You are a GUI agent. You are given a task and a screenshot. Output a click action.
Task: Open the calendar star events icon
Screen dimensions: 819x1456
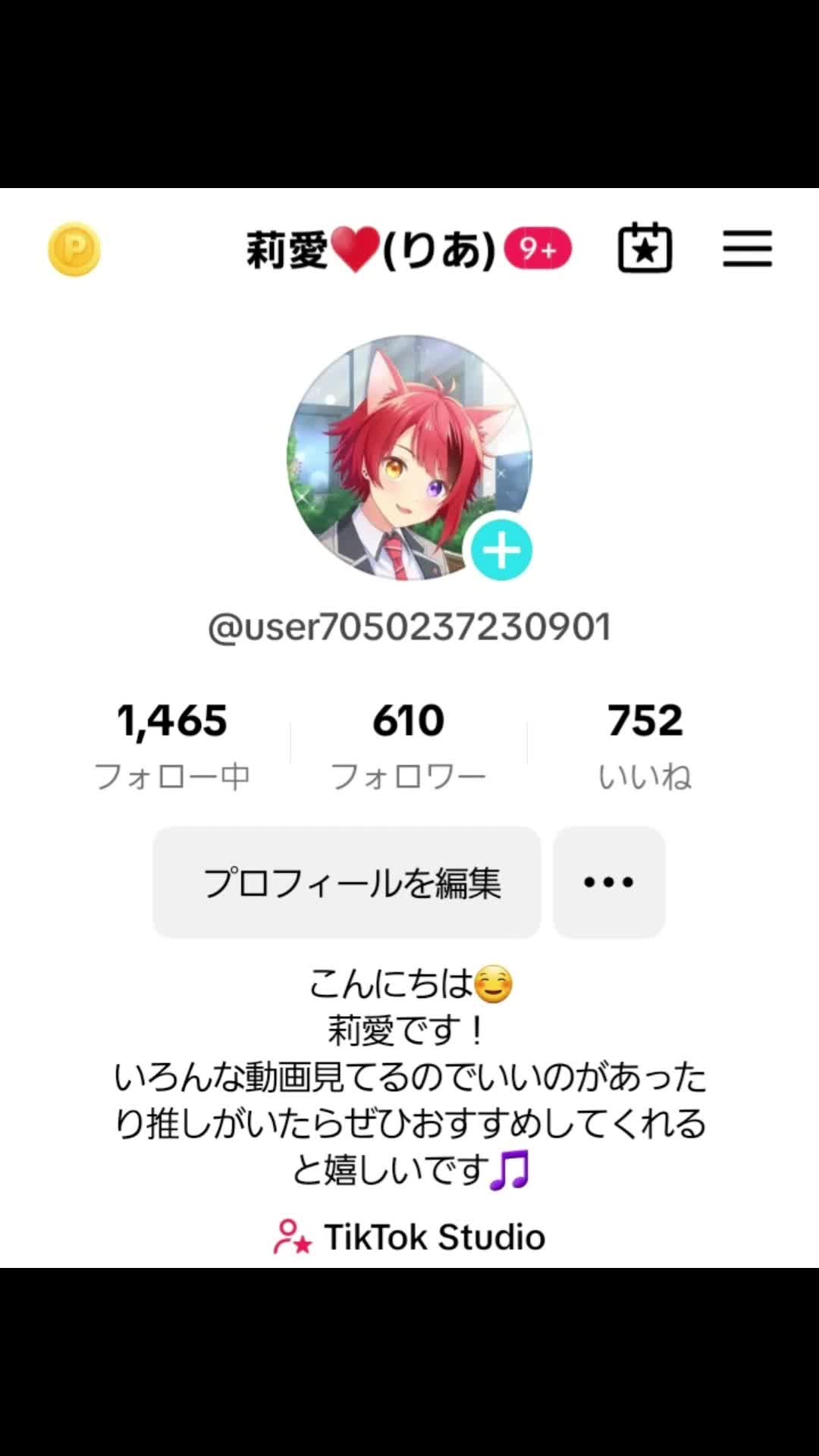pos(645,249)
